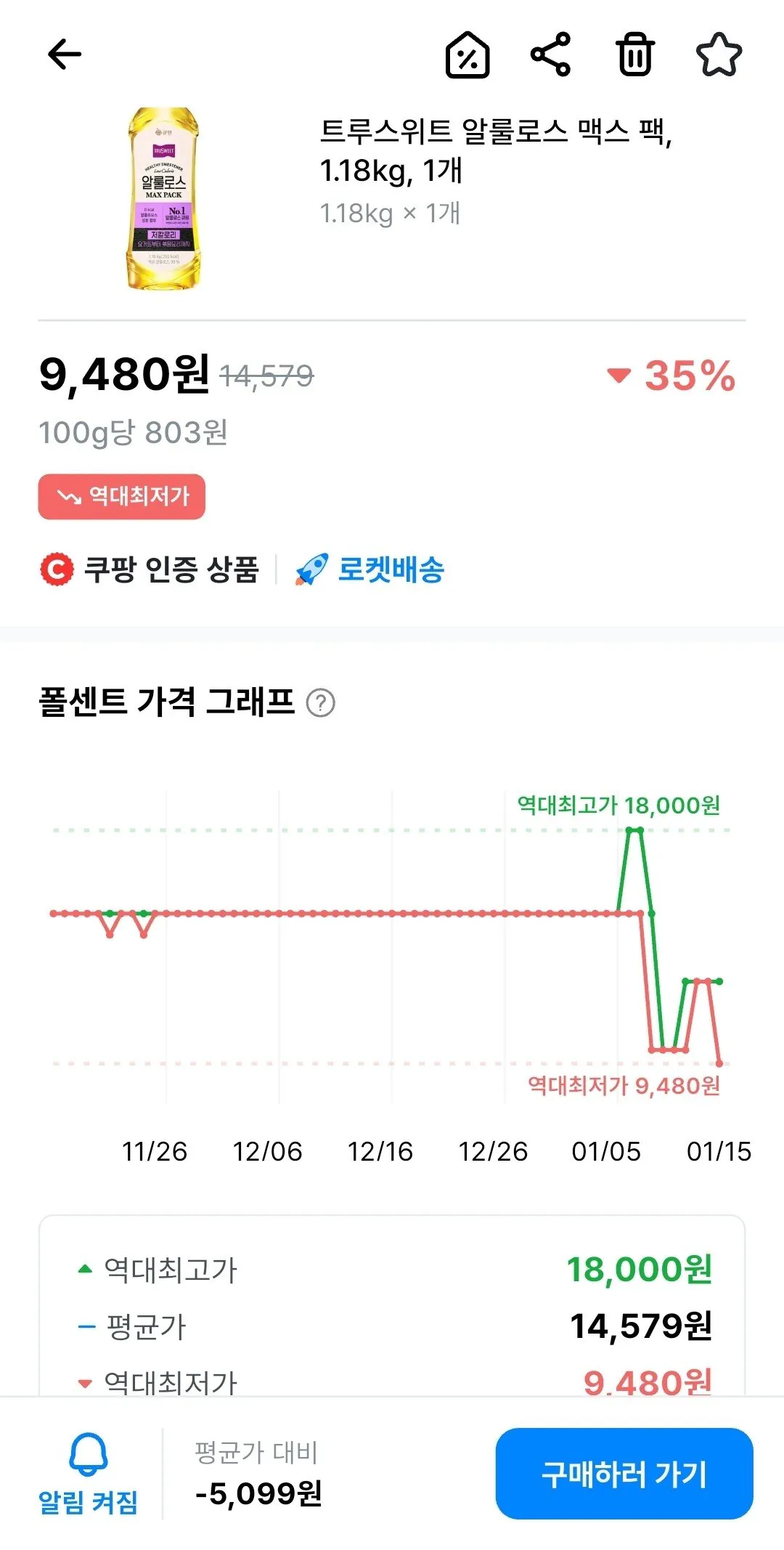Tap the 역대최저가 lowest-price badge

pos(122,496)
